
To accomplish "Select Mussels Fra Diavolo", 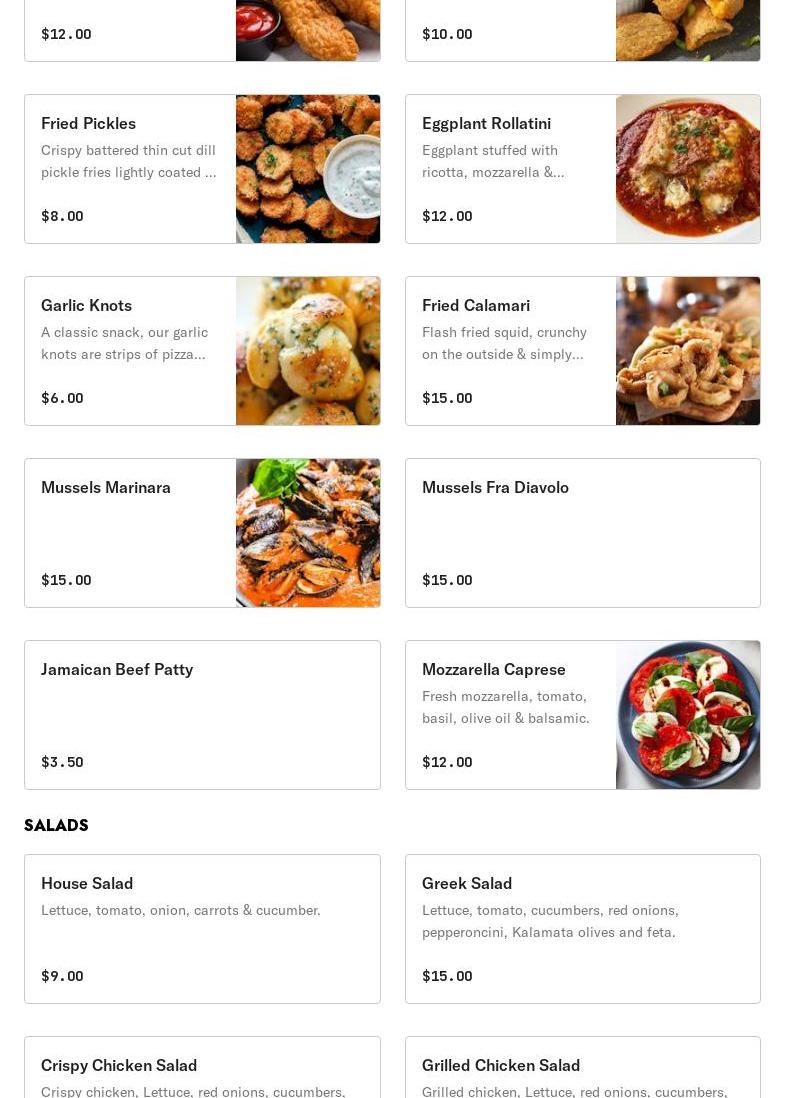I will tap(582, 533).
